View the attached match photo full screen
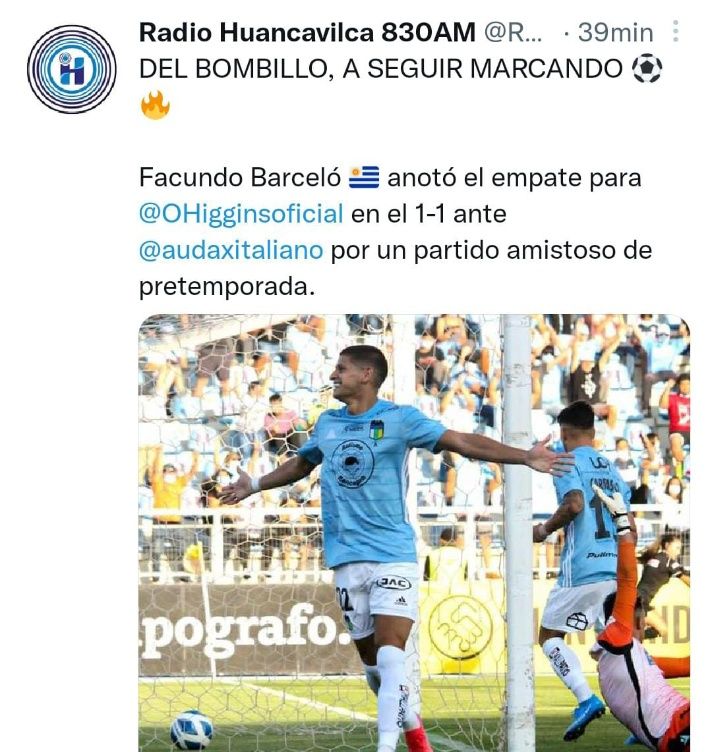Viewport: 712px width, 752px height. point(413,532)
